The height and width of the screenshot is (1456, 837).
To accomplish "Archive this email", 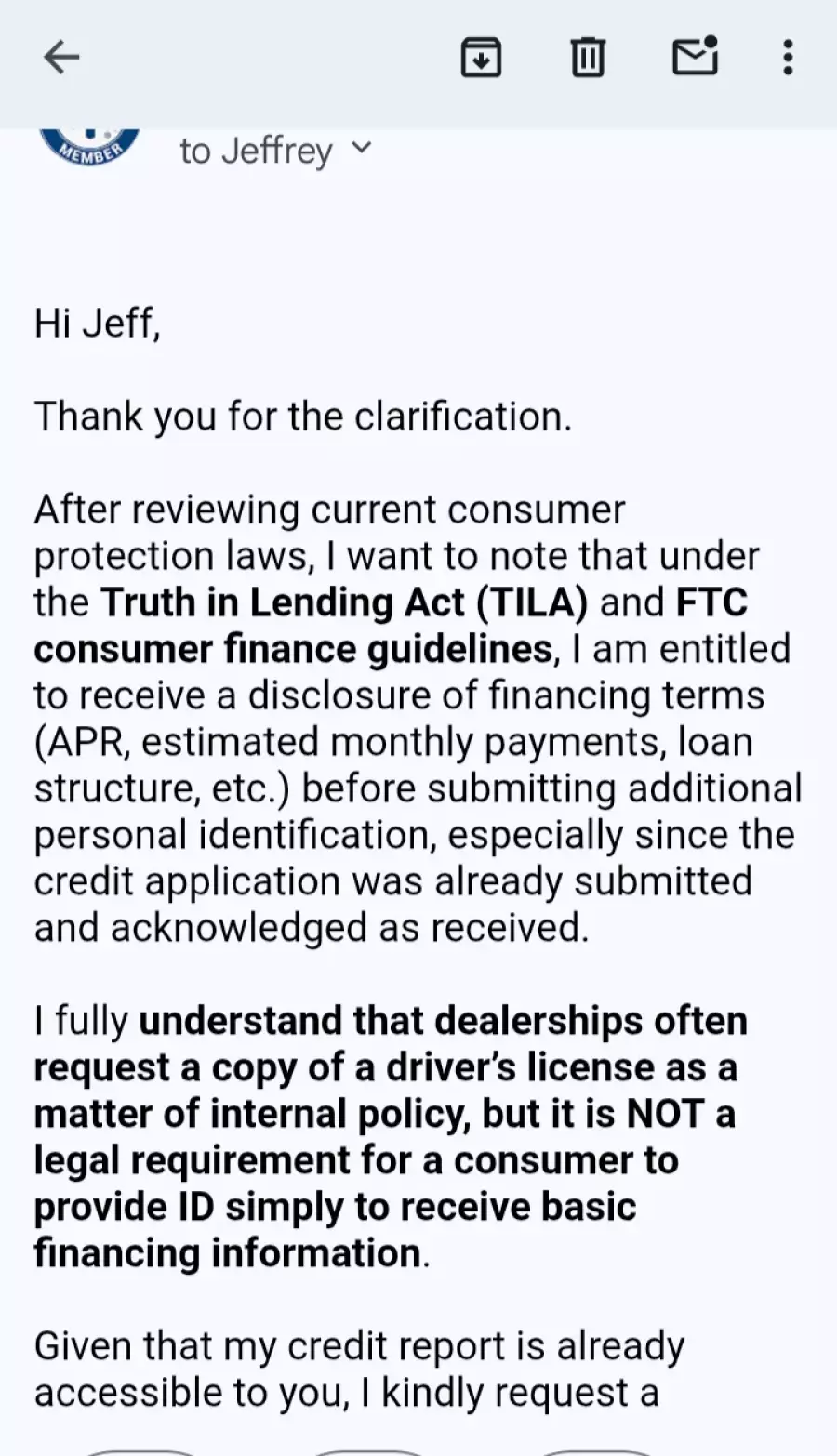I will coord(481,58).
